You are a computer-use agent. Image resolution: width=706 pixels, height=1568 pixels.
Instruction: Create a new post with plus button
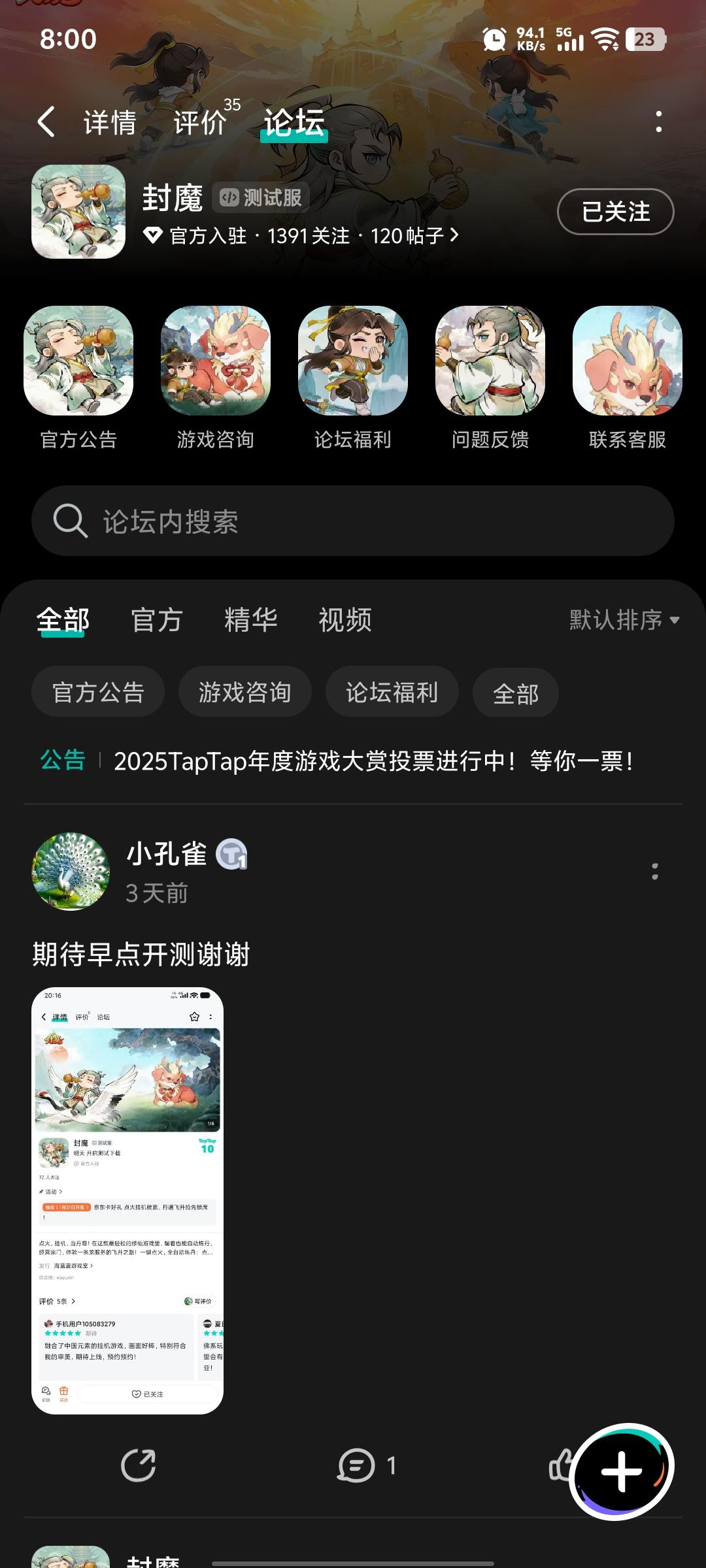pyautogui.click(x=622, y=1472)
